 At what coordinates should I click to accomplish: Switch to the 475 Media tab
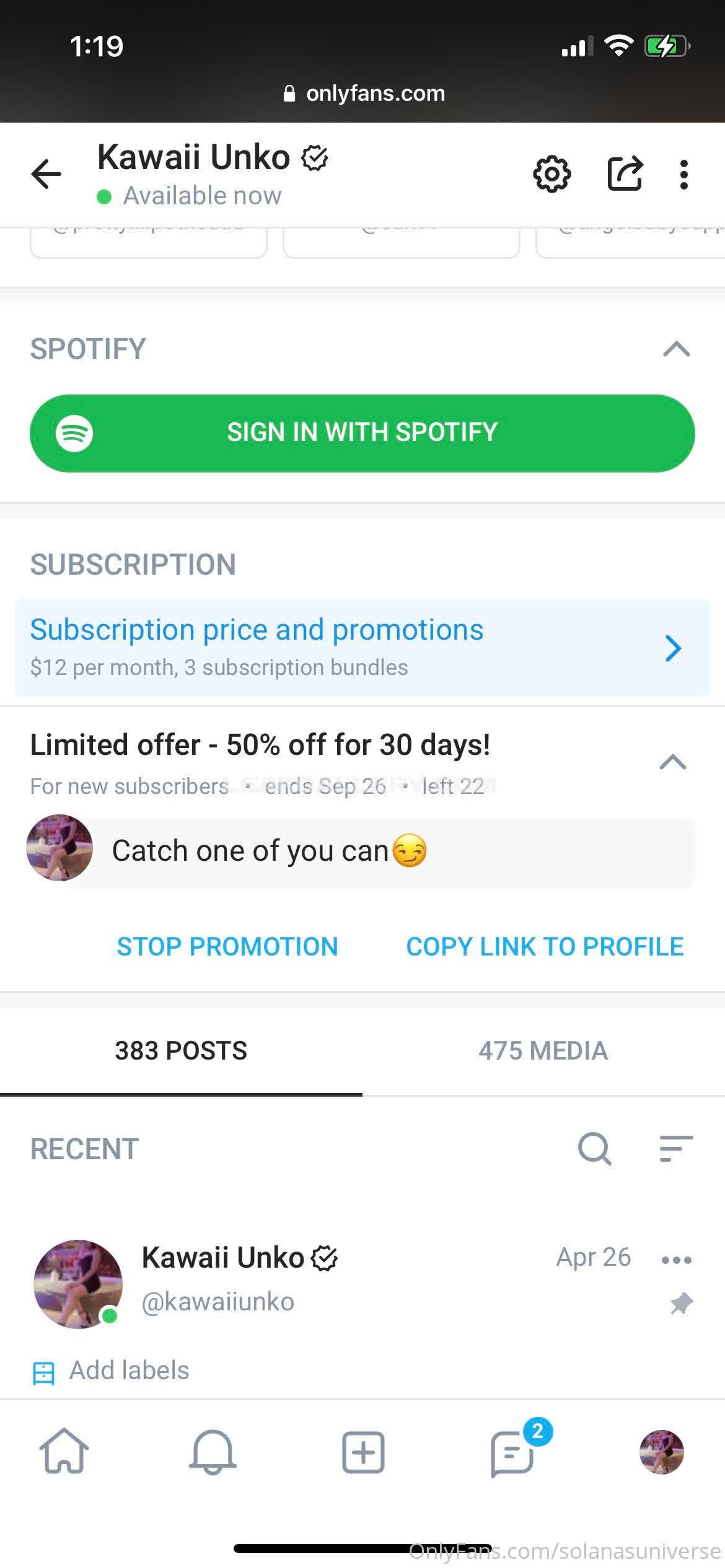pos(543,1051)
